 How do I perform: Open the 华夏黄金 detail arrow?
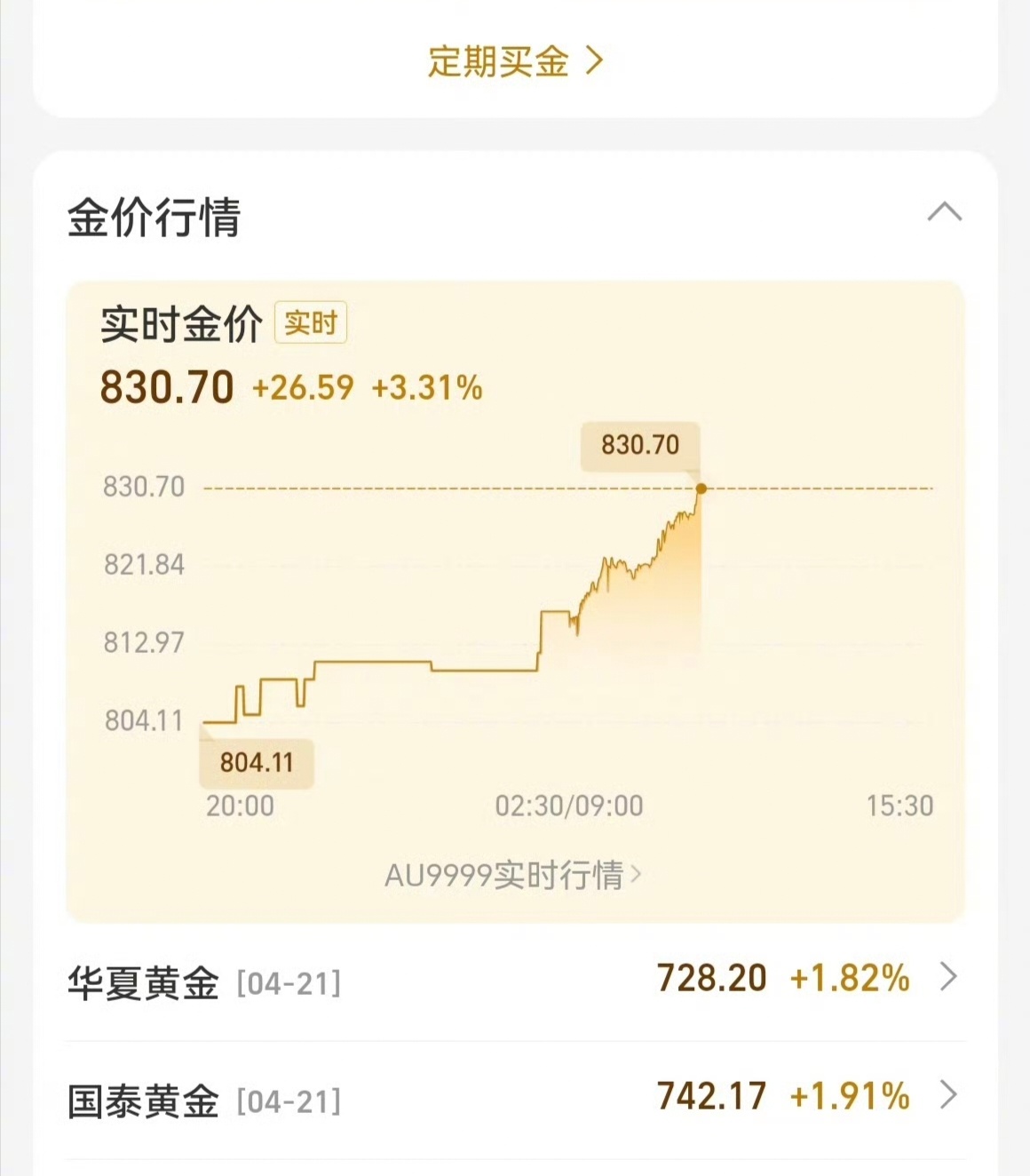pos(947,979)
